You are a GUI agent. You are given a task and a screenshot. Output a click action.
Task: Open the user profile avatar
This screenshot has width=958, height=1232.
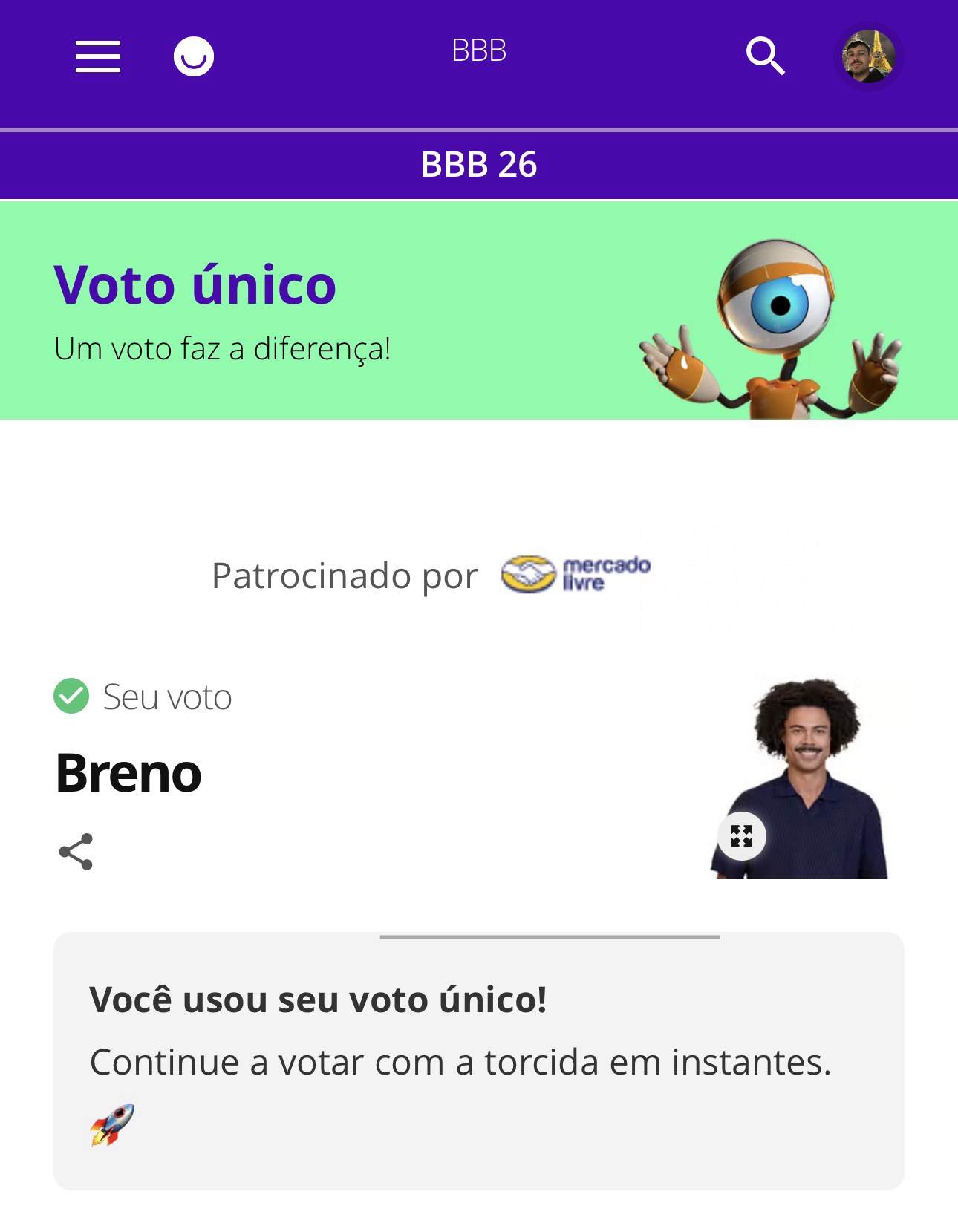coord(868,56)
